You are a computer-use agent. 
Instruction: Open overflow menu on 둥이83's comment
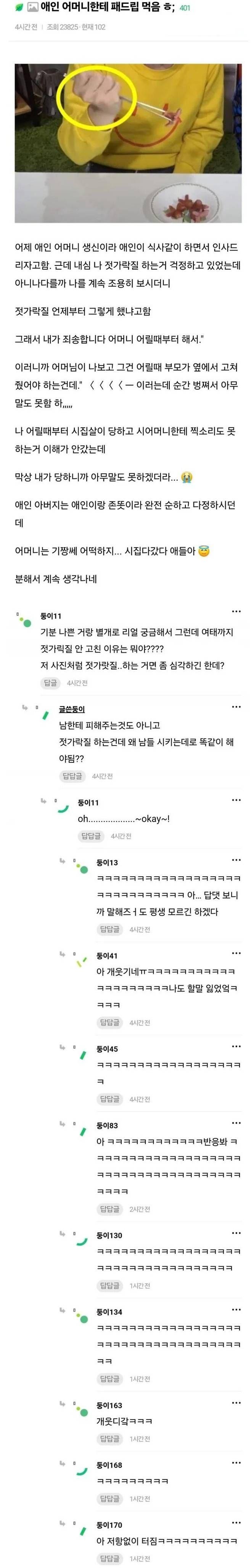[237, 1123]
